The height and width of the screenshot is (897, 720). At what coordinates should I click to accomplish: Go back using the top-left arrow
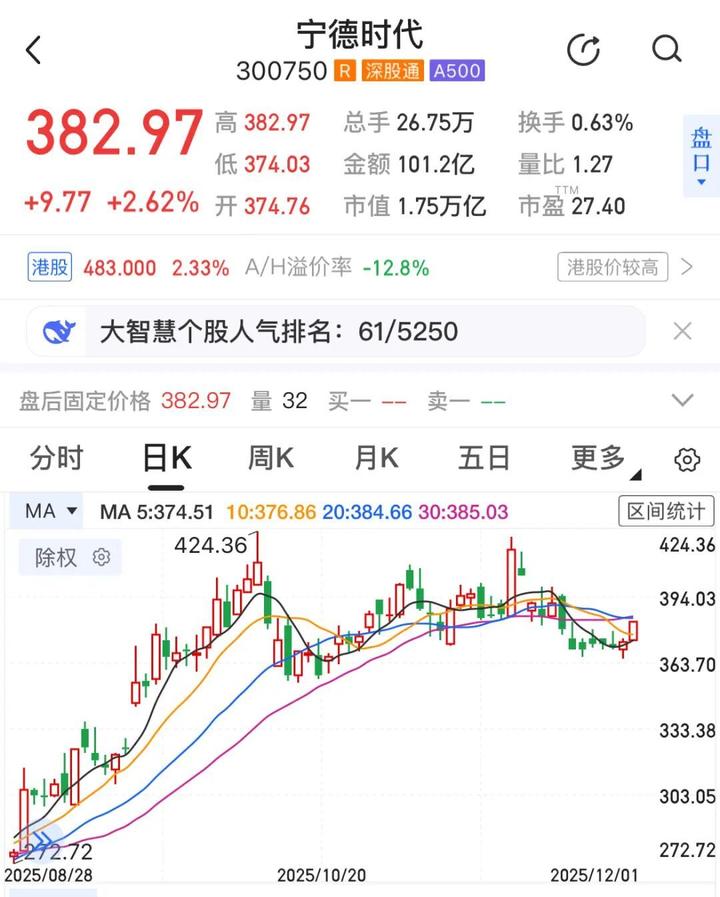point(35,50)
